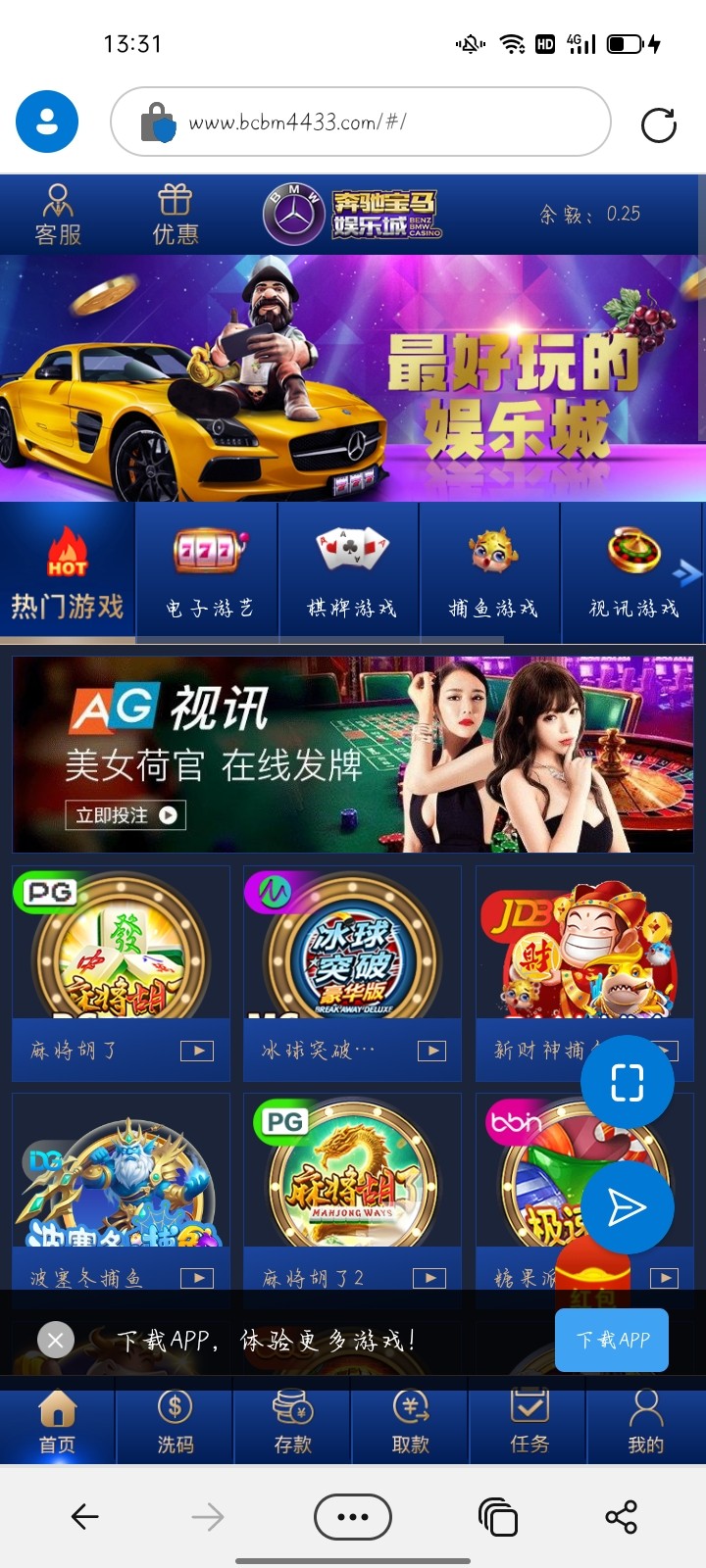Open the 优惠 promotions section

click(176, 215)
